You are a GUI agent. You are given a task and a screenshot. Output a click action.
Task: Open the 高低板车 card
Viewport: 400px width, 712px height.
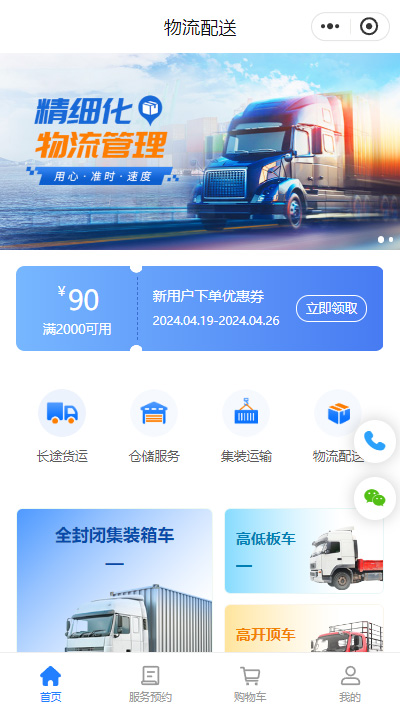click(304, 551)
